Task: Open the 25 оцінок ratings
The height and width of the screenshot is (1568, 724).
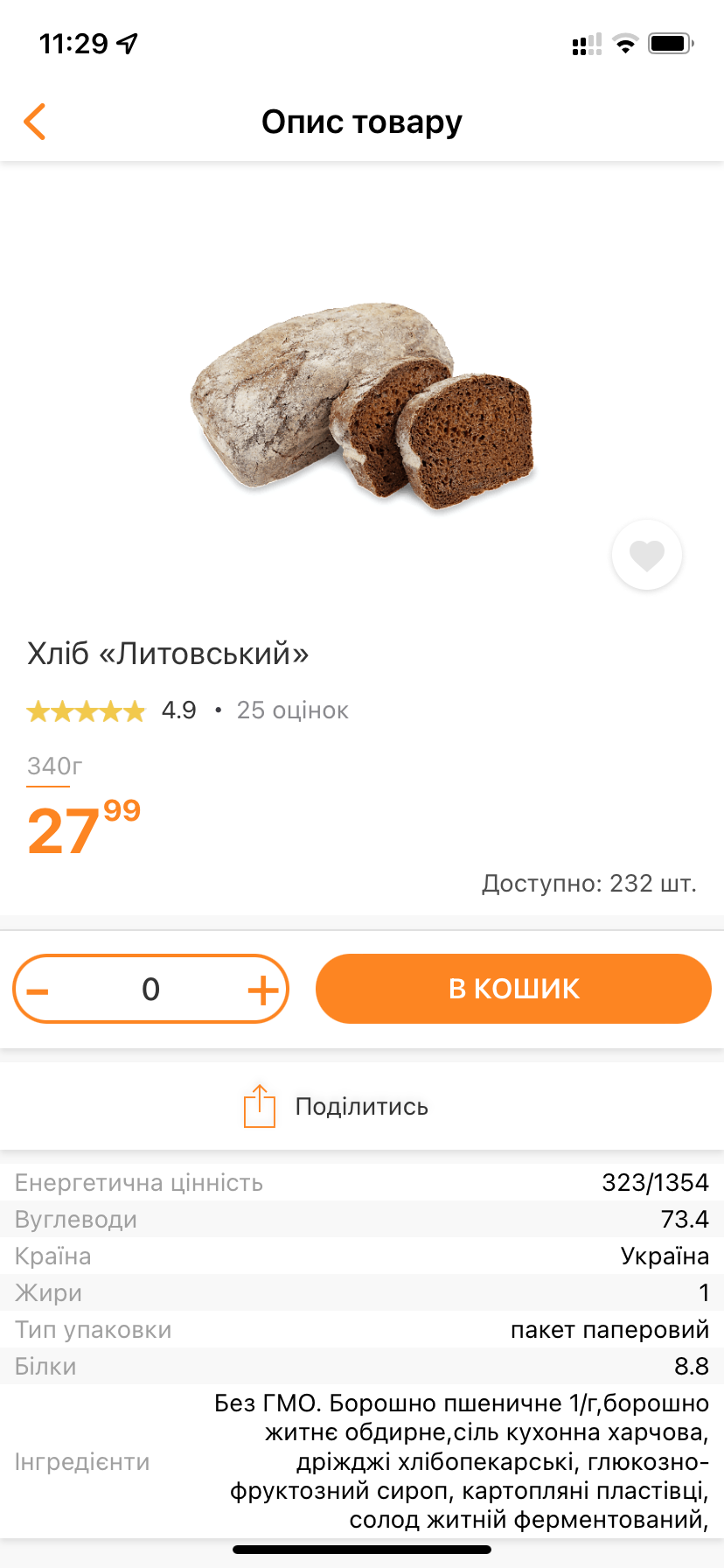Action: 292,710
